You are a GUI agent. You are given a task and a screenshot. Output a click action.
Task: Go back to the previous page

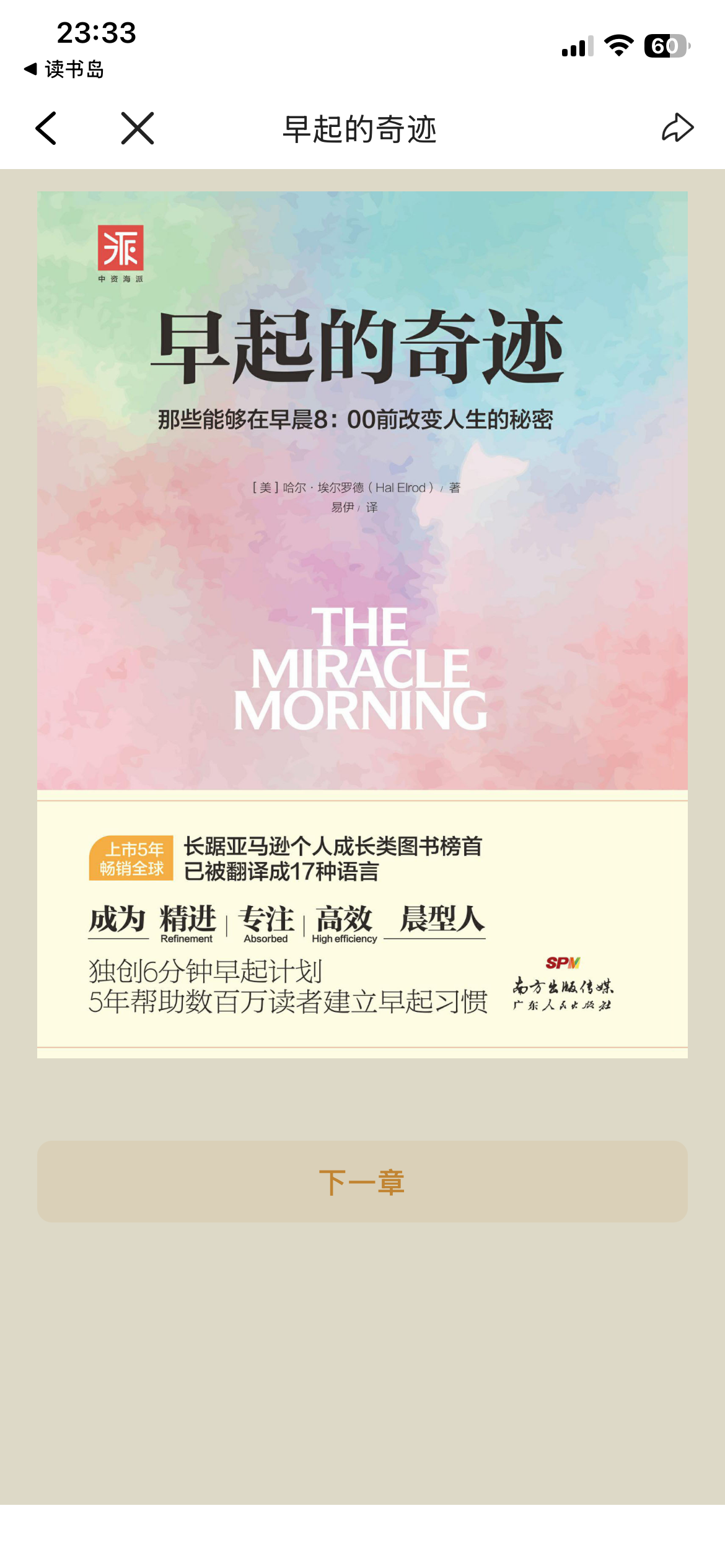pos(46,128)
